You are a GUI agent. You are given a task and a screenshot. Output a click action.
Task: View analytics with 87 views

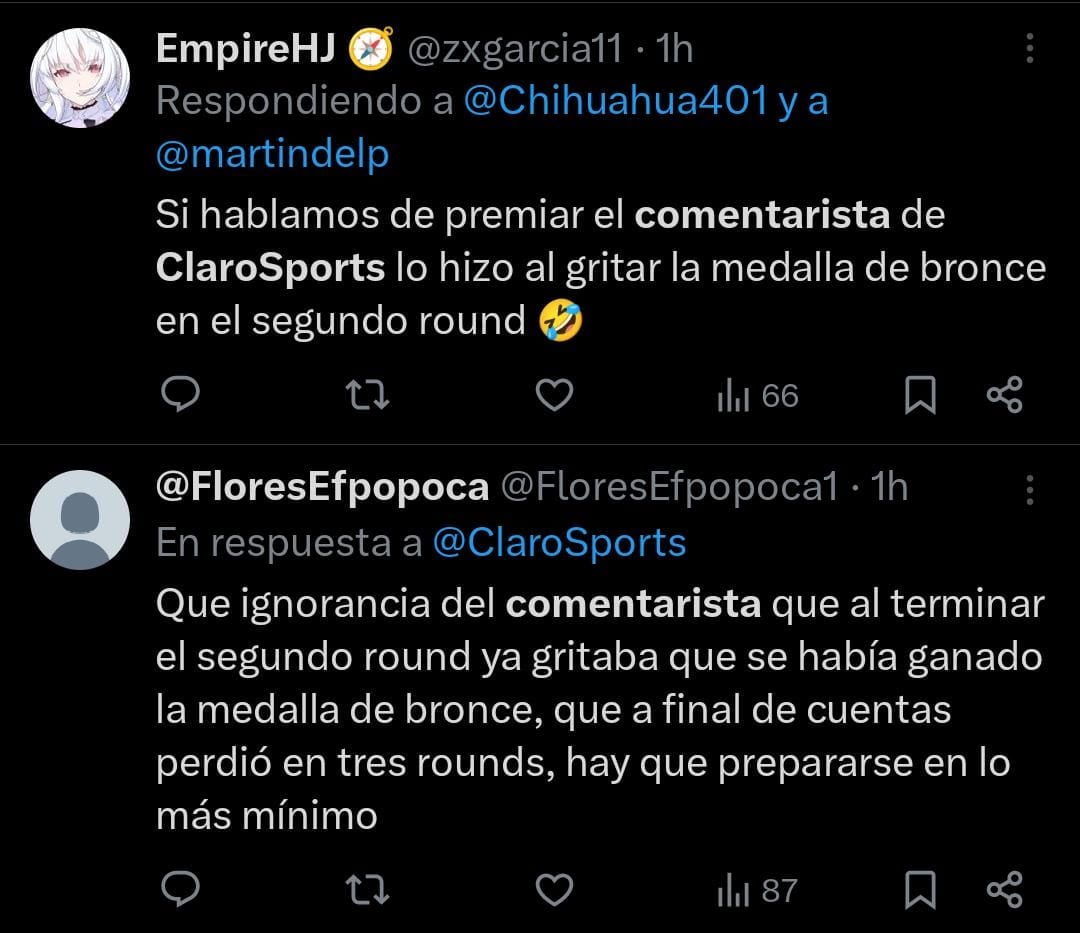(757, 890)
